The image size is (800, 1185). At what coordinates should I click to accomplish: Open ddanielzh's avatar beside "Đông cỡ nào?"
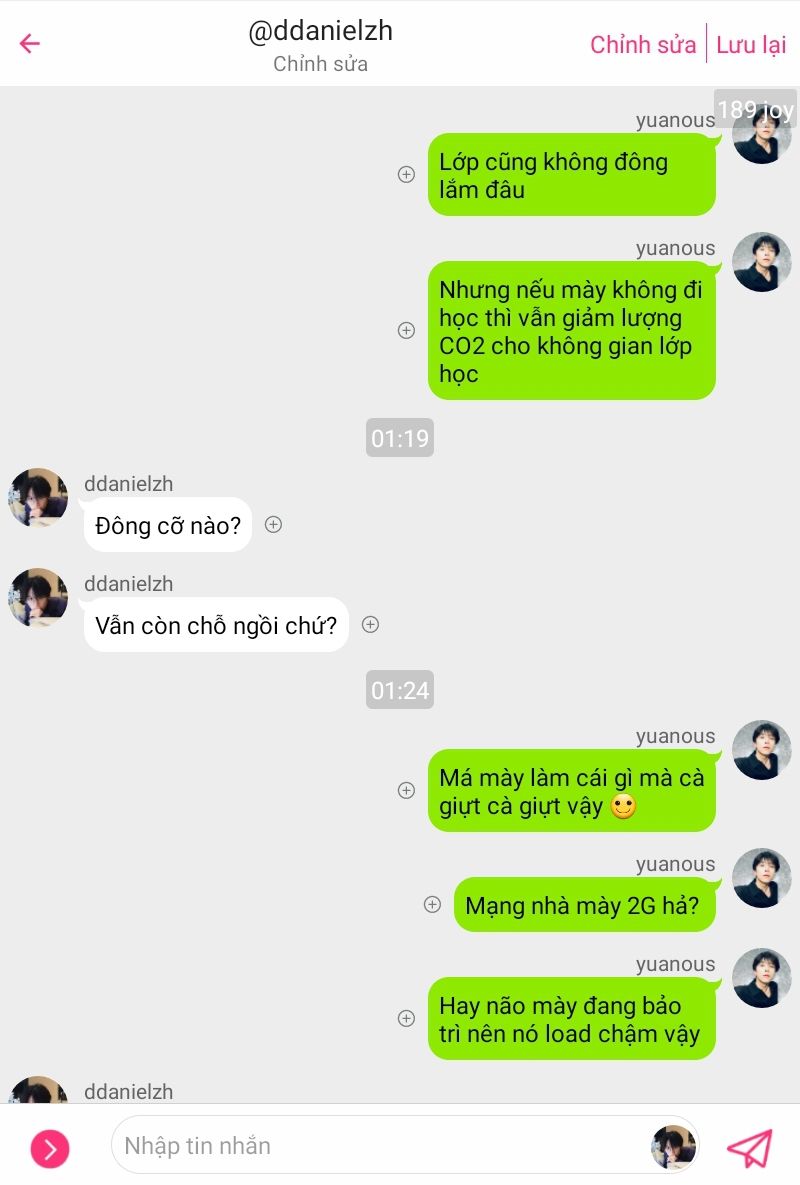(x=38, y=497)
